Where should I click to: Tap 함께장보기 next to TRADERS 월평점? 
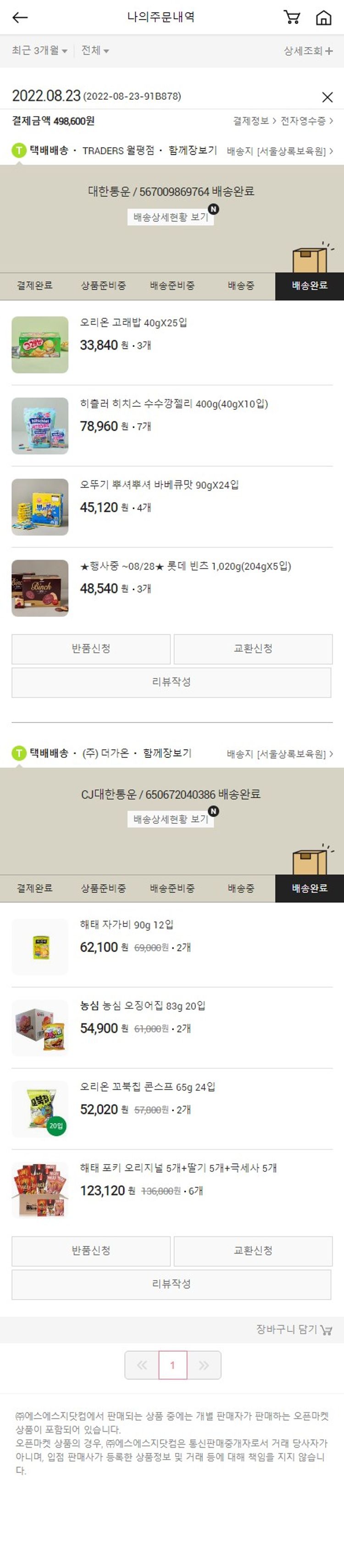192,151
